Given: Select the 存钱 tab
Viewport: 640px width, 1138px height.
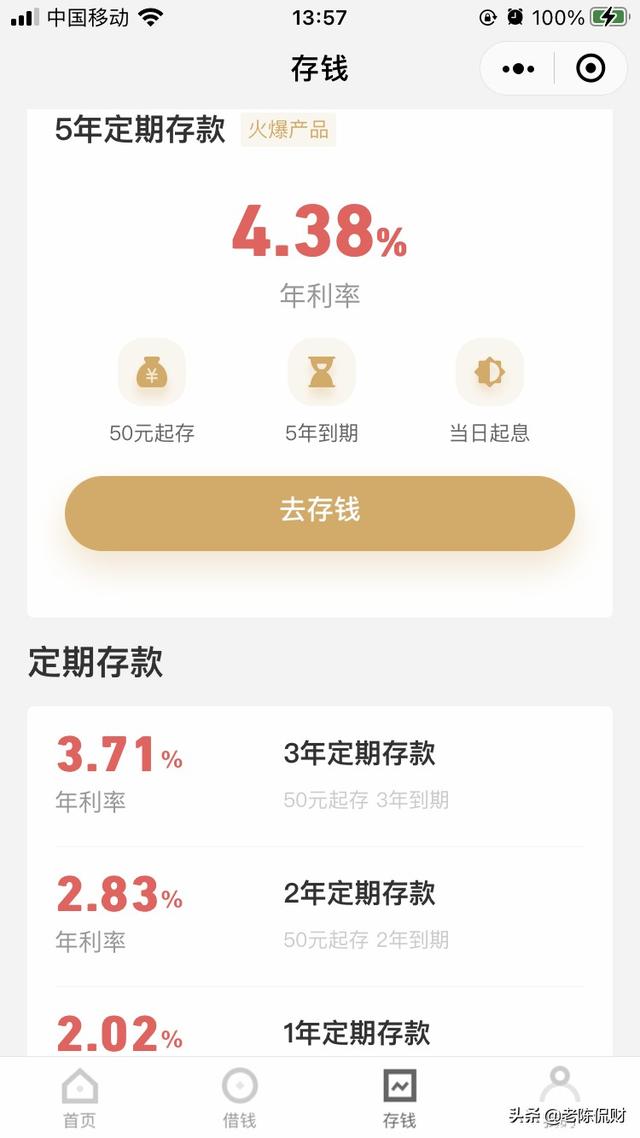Looking at the screenshot, I should [400, 1097].
